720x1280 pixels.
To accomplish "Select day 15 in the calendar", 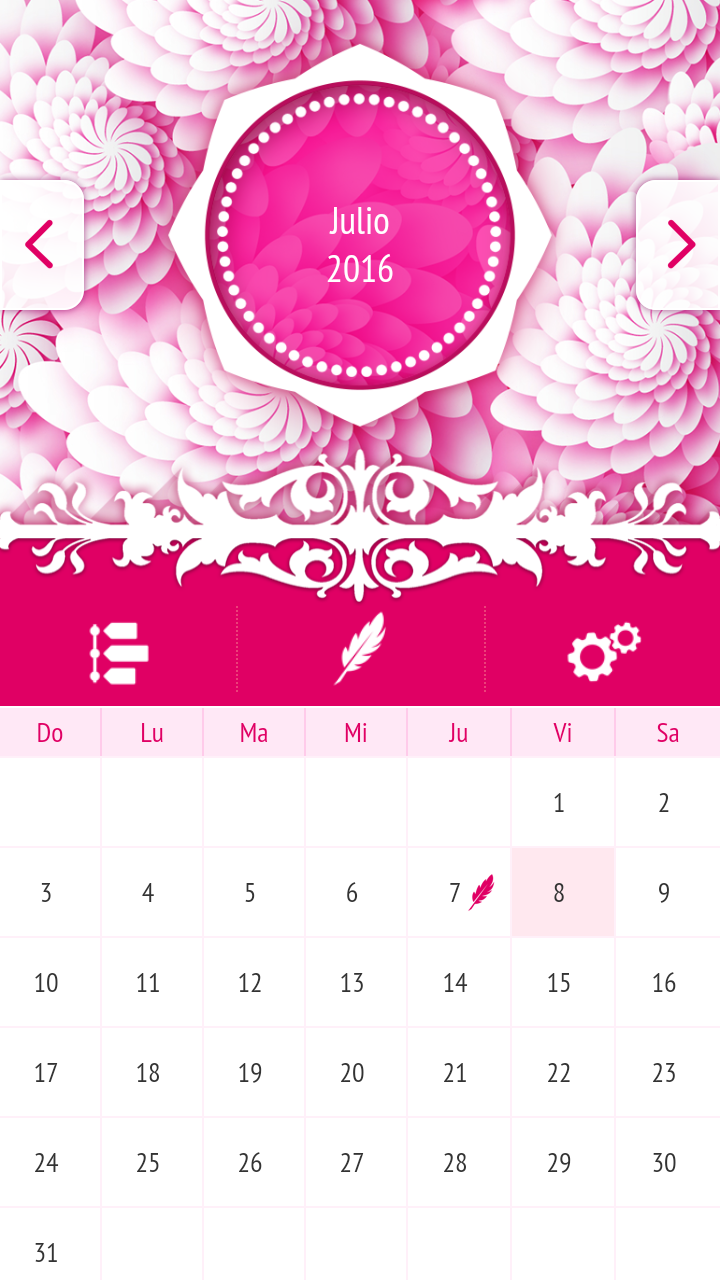I will (x=562, y=983).
